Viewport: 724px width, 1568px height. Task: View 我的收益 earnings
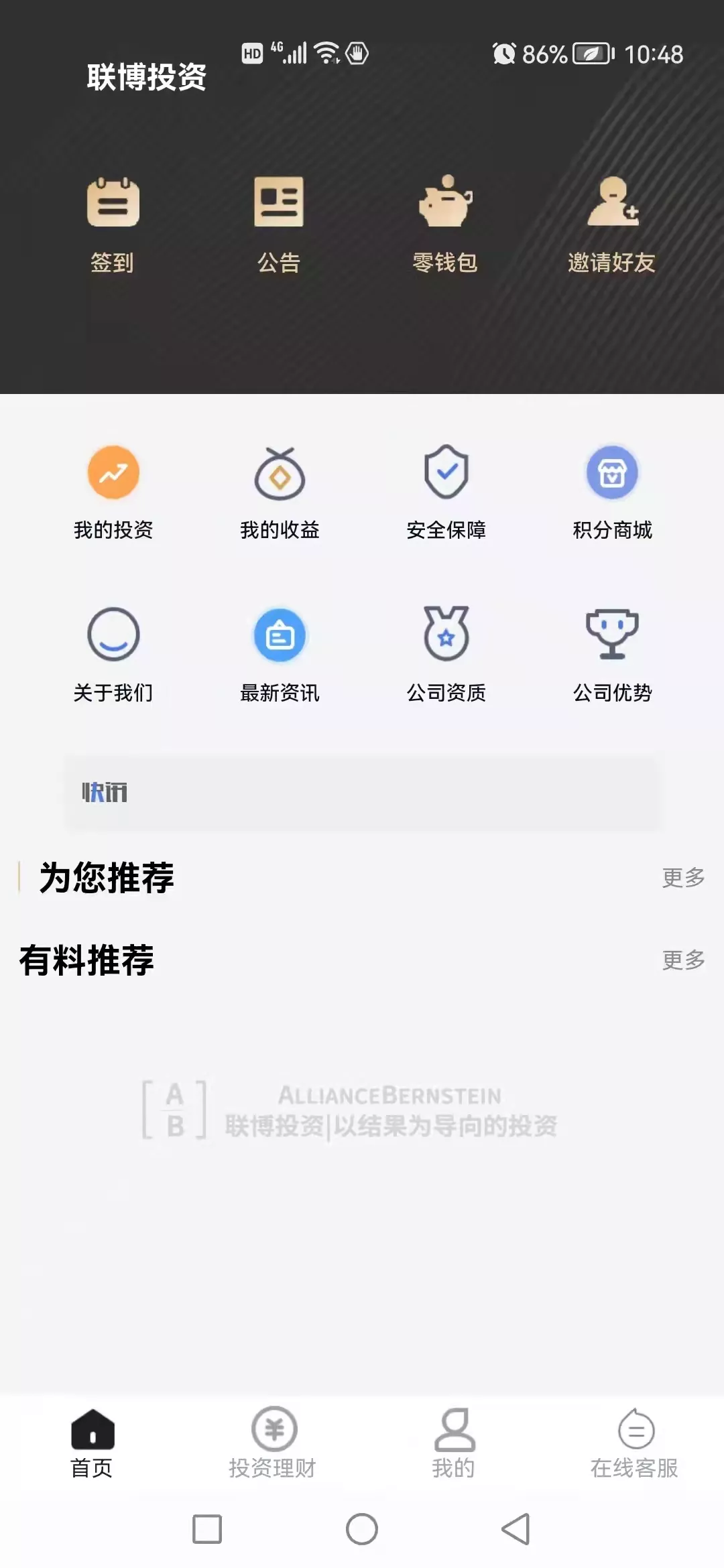[280, 493]
